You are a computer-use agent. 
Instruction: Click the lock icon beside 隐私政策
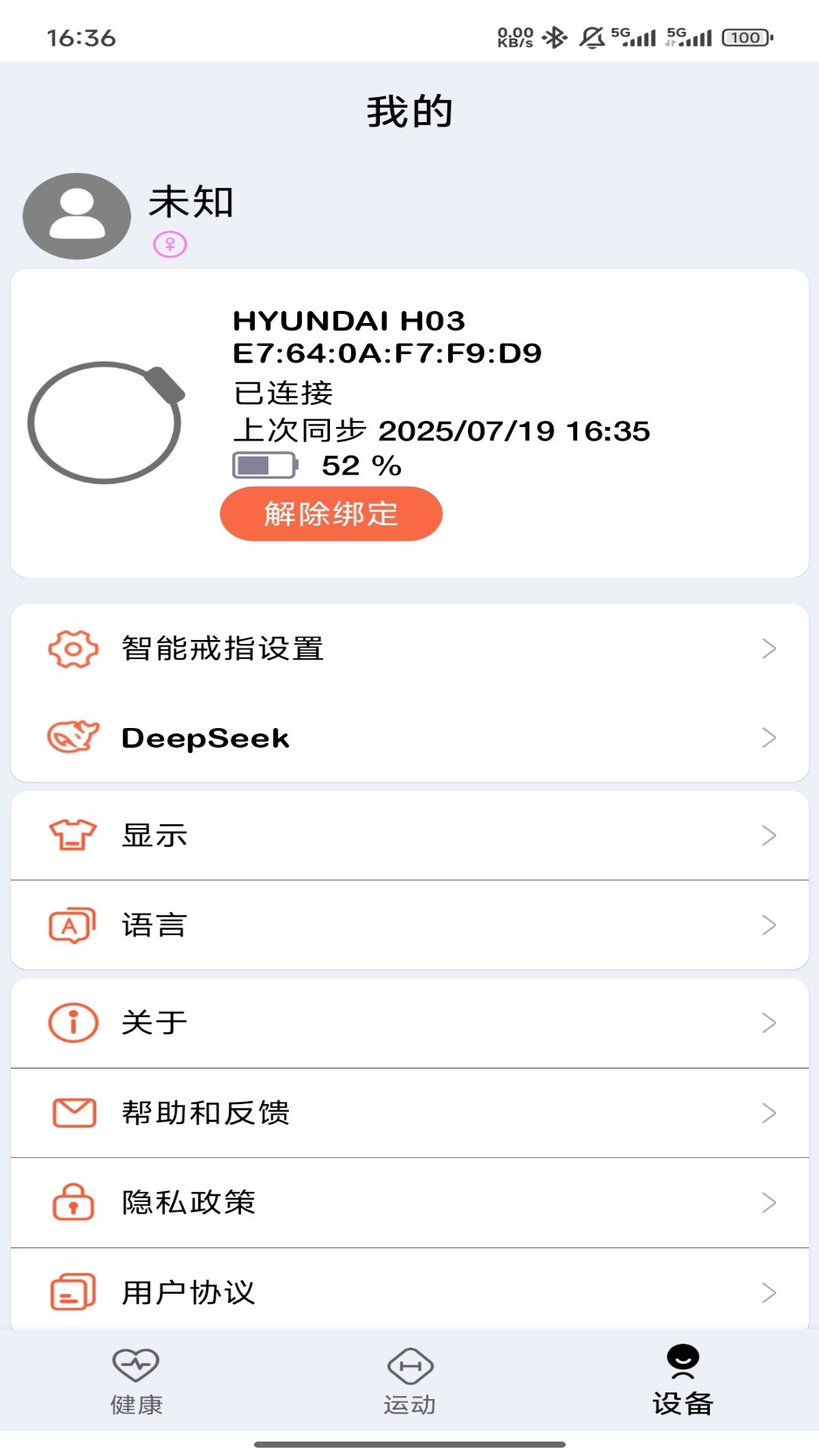point(72,1203)
